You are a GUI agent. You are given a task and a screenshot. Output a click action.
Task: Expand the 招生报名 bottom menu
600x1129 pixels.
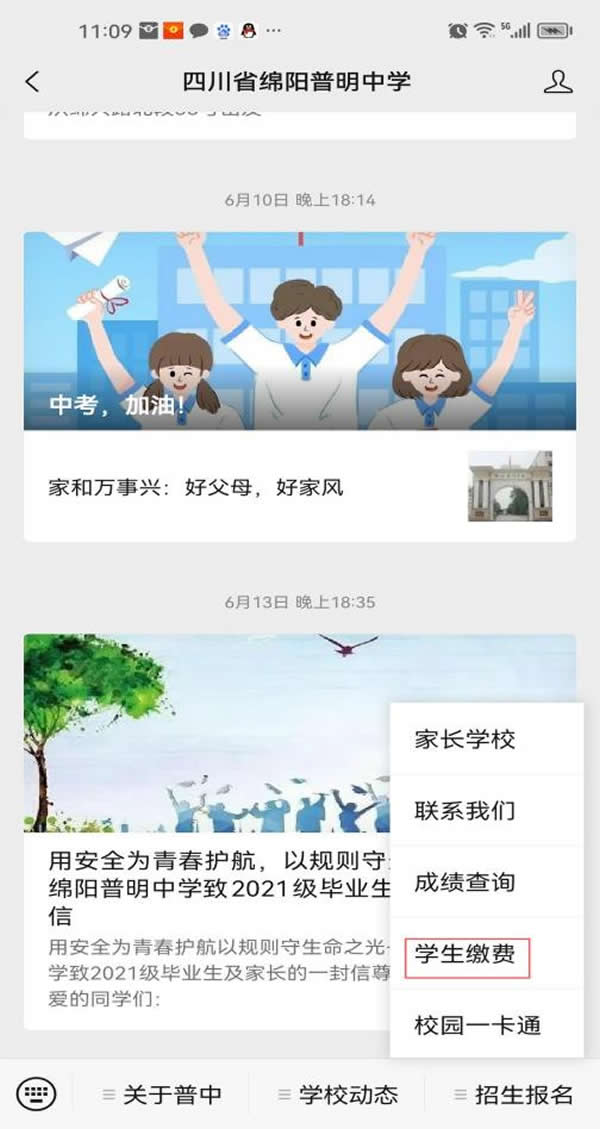click(513, 1095)
